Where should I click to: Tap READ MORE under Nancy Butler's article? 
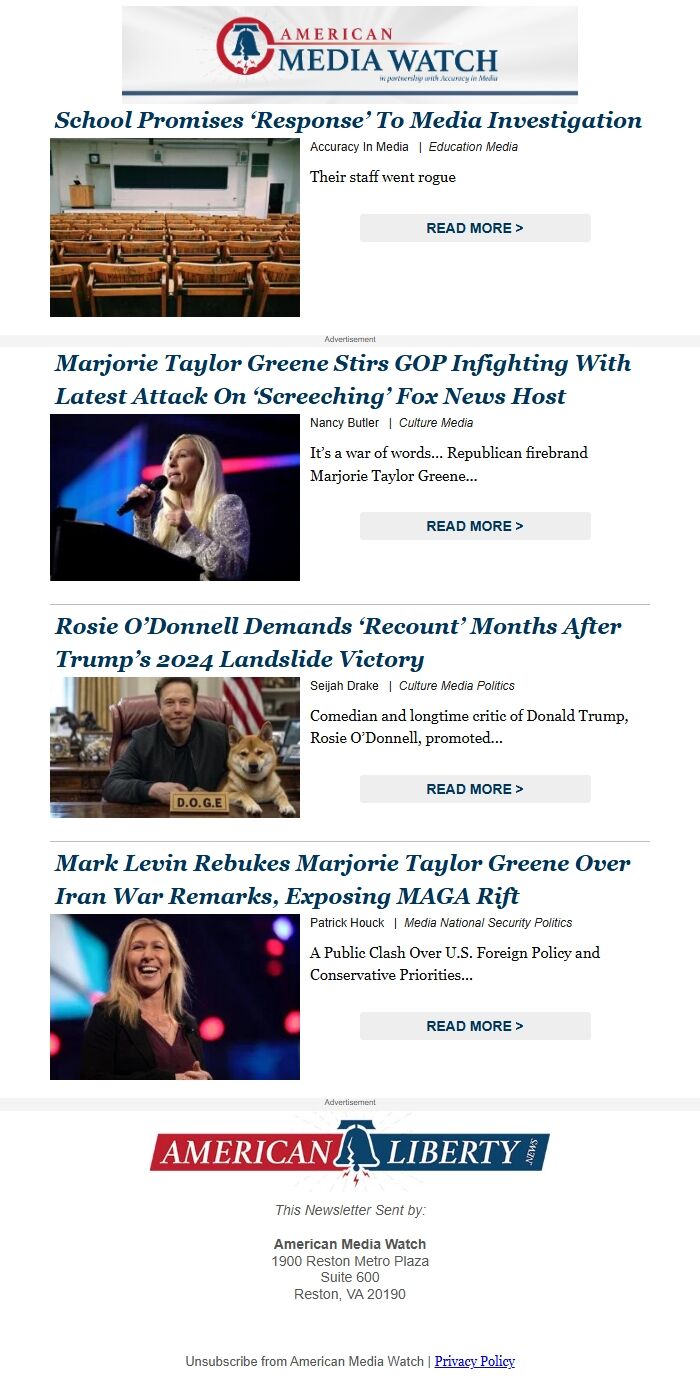475,526
